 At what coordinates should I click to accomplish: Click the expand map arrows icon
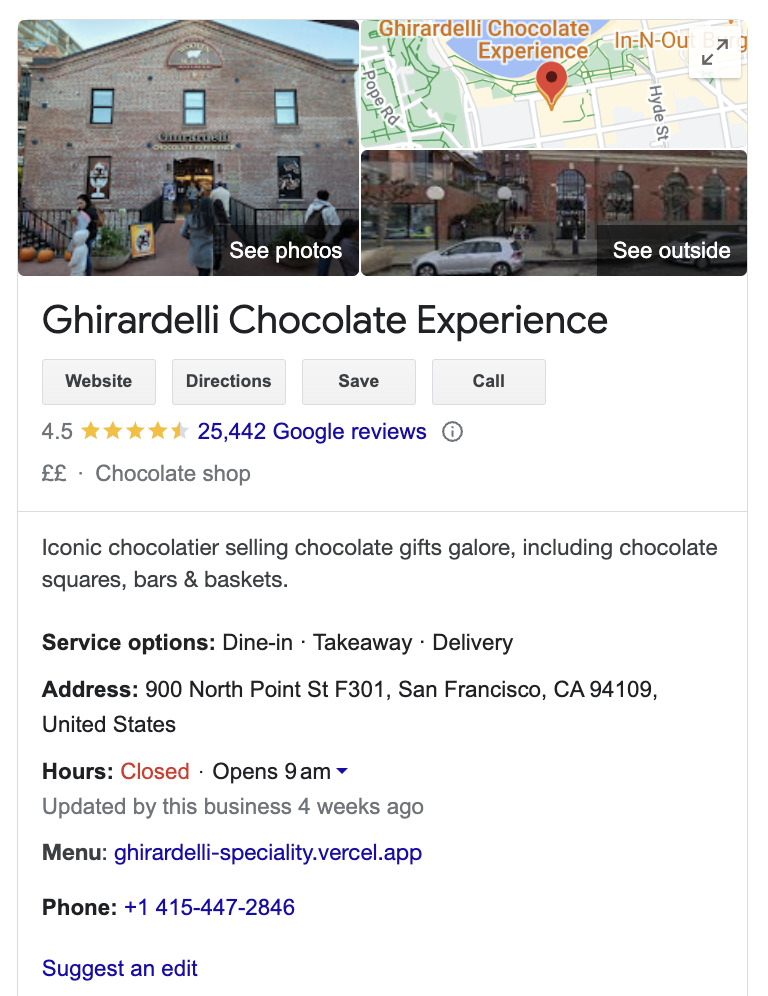[714, 52]
